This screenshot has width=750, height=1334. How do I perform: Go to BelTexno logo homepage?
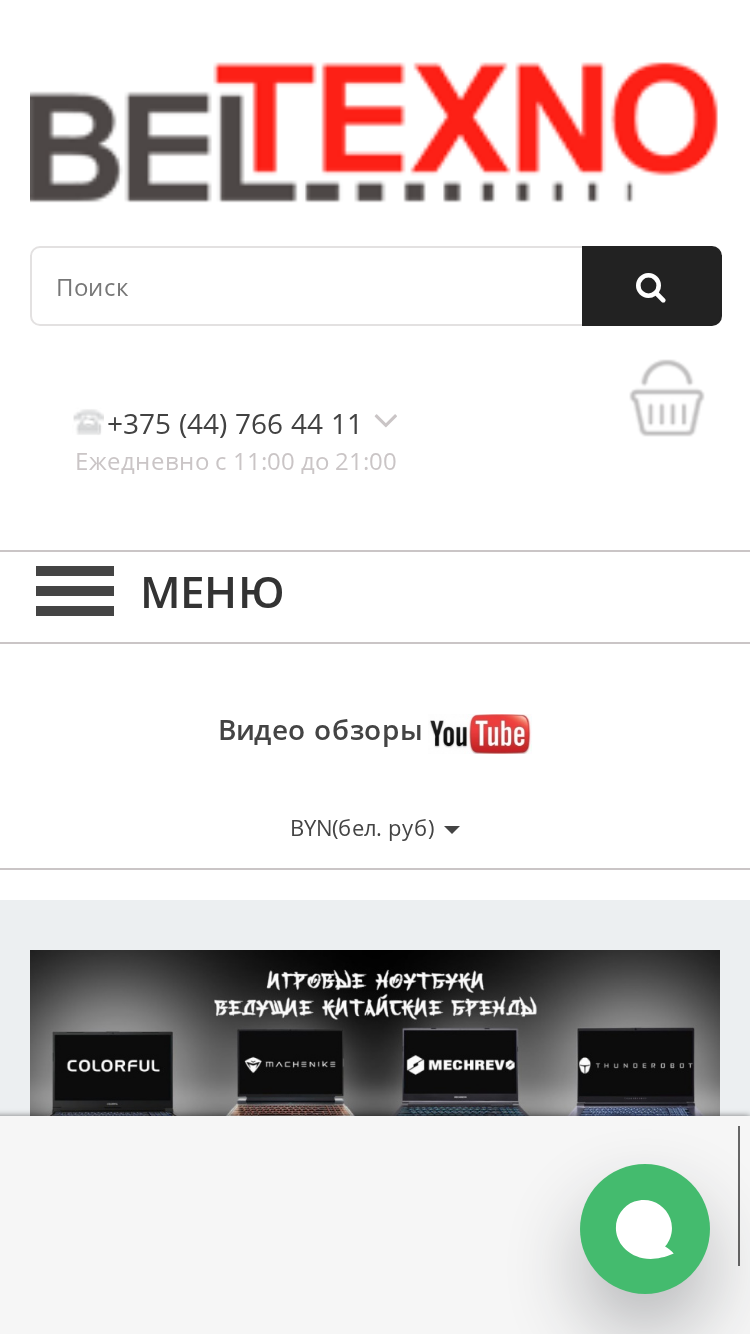coord(374,132)
